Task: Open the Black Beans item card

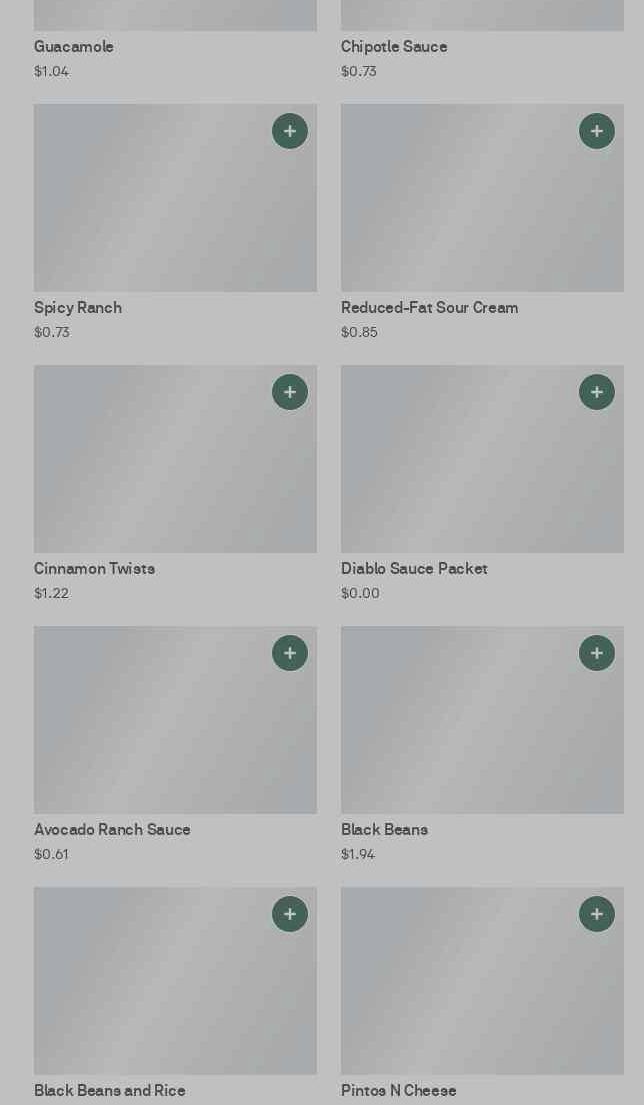Action: [x=460, y=730]
